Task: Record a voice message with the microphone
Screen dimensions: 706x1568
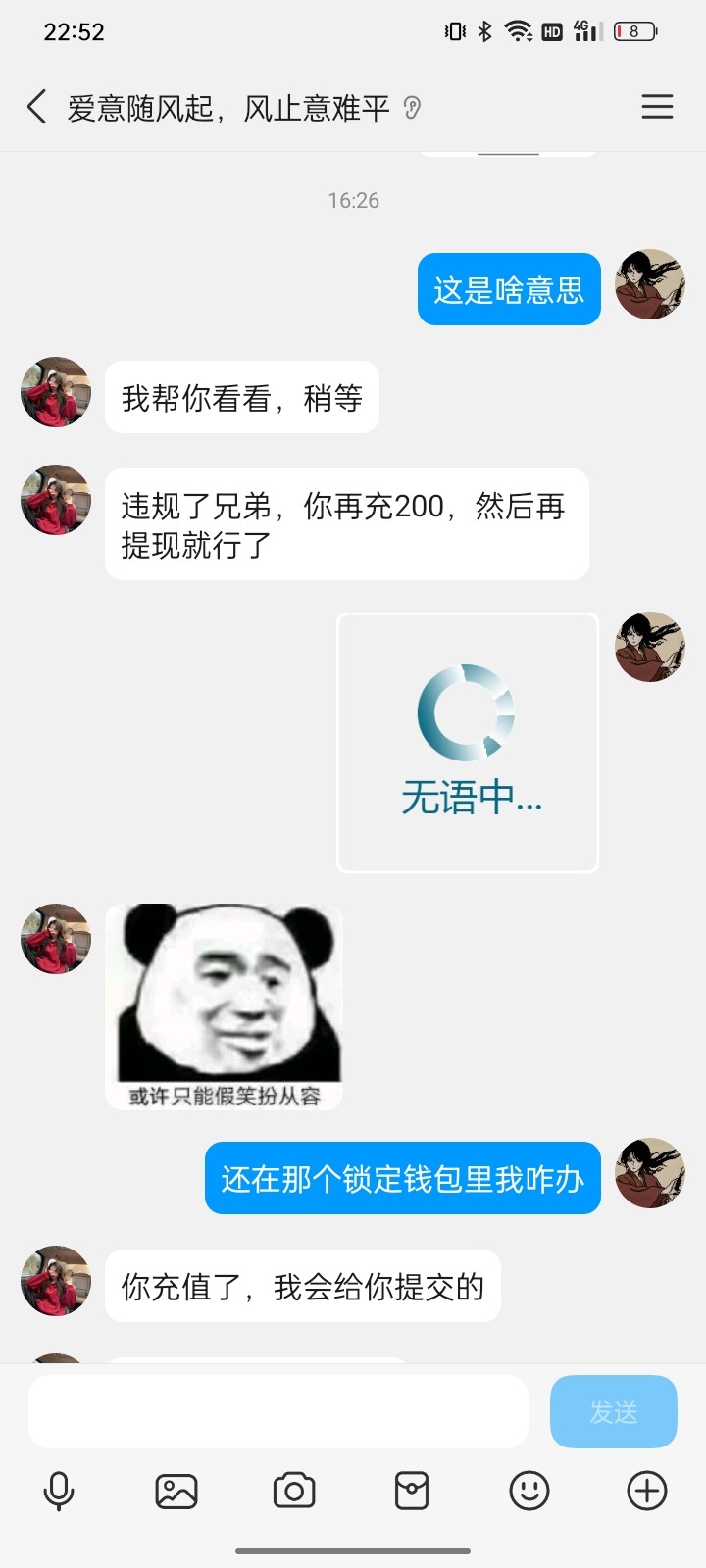Action: point(59,1491)
